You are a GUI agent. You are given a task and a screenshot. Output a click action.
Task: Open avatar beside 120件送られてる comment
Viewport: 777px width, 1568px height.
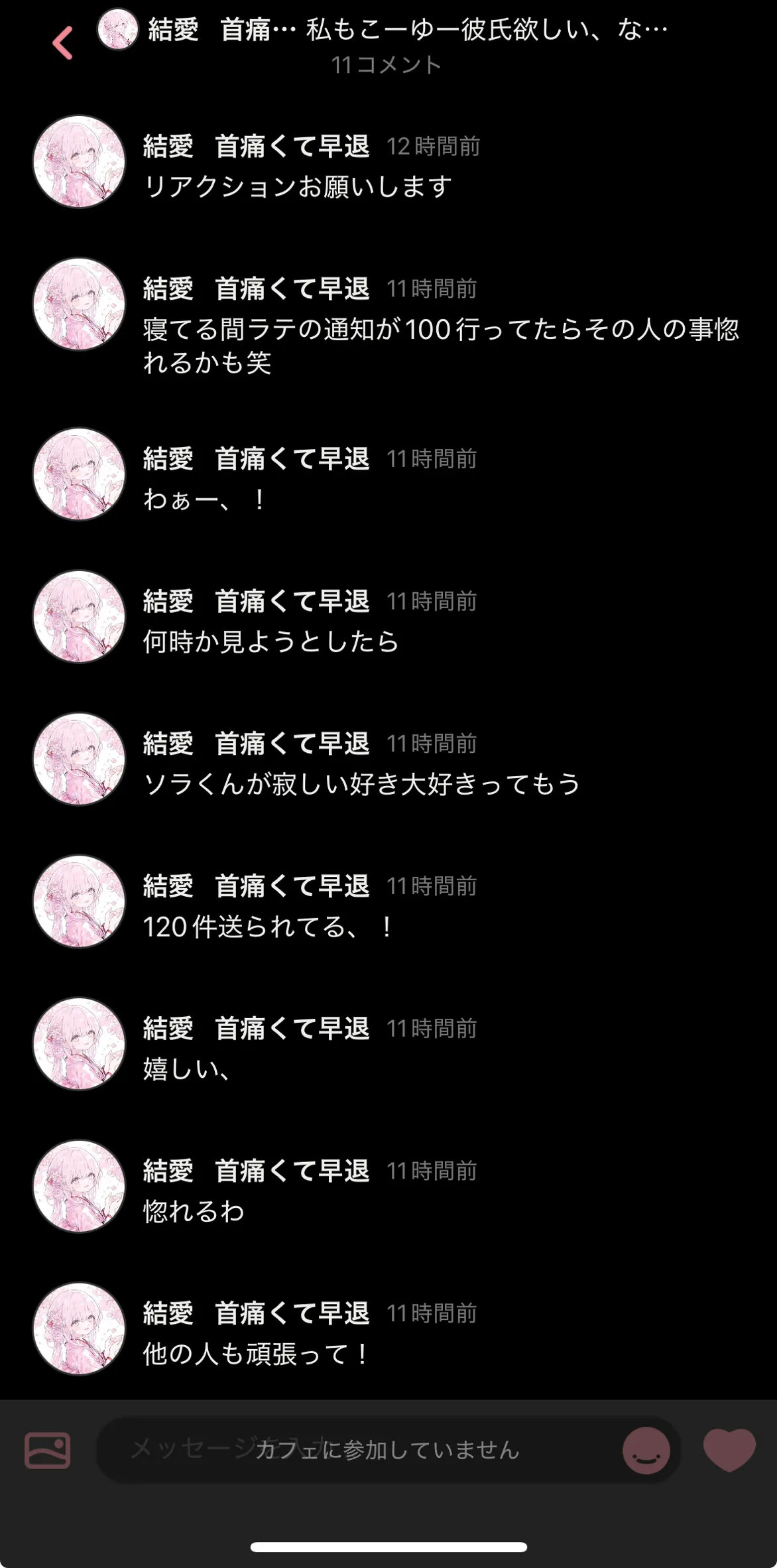coord(80,901)
